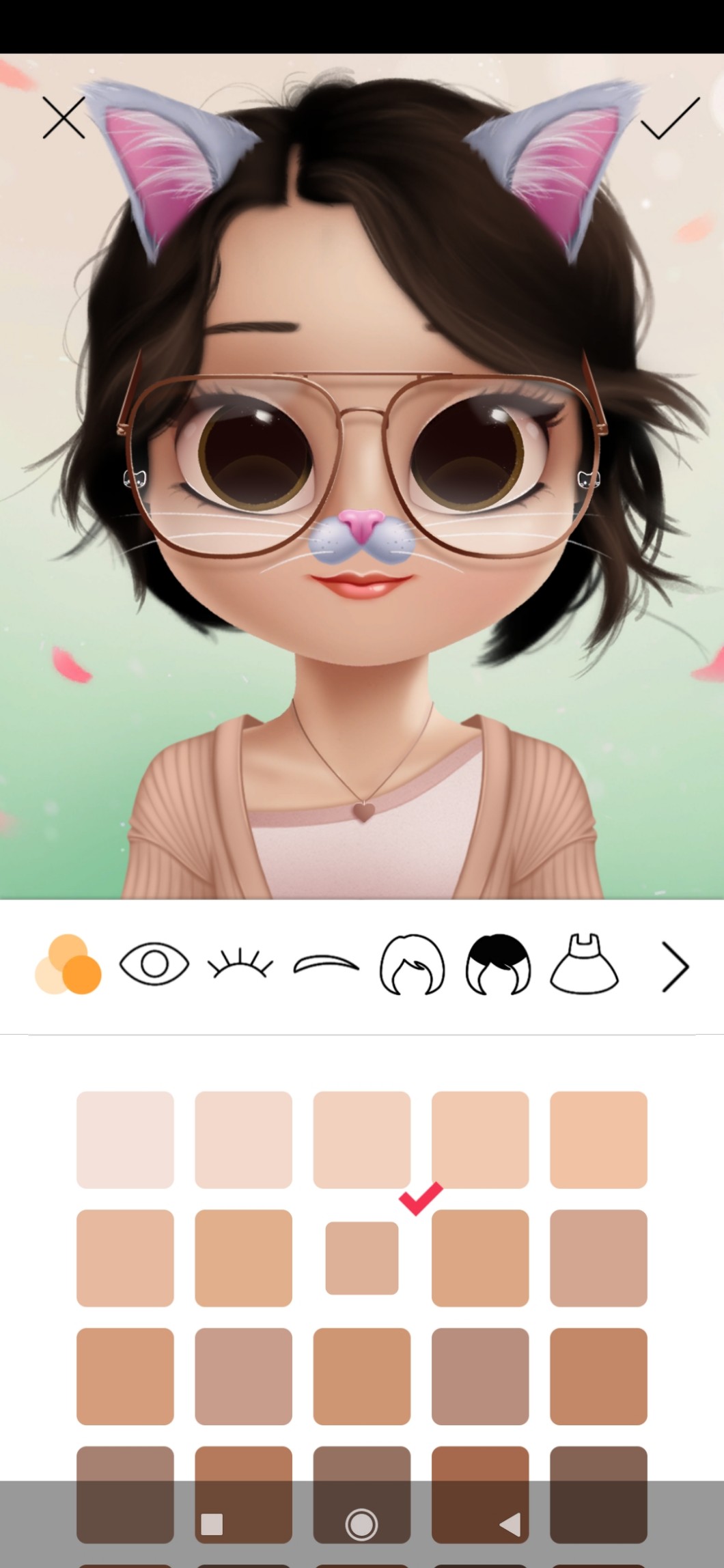Confirm avatar changes with the checkmark
The width and height of the screenshot is (724, 1568).
[x=669, y=117]
